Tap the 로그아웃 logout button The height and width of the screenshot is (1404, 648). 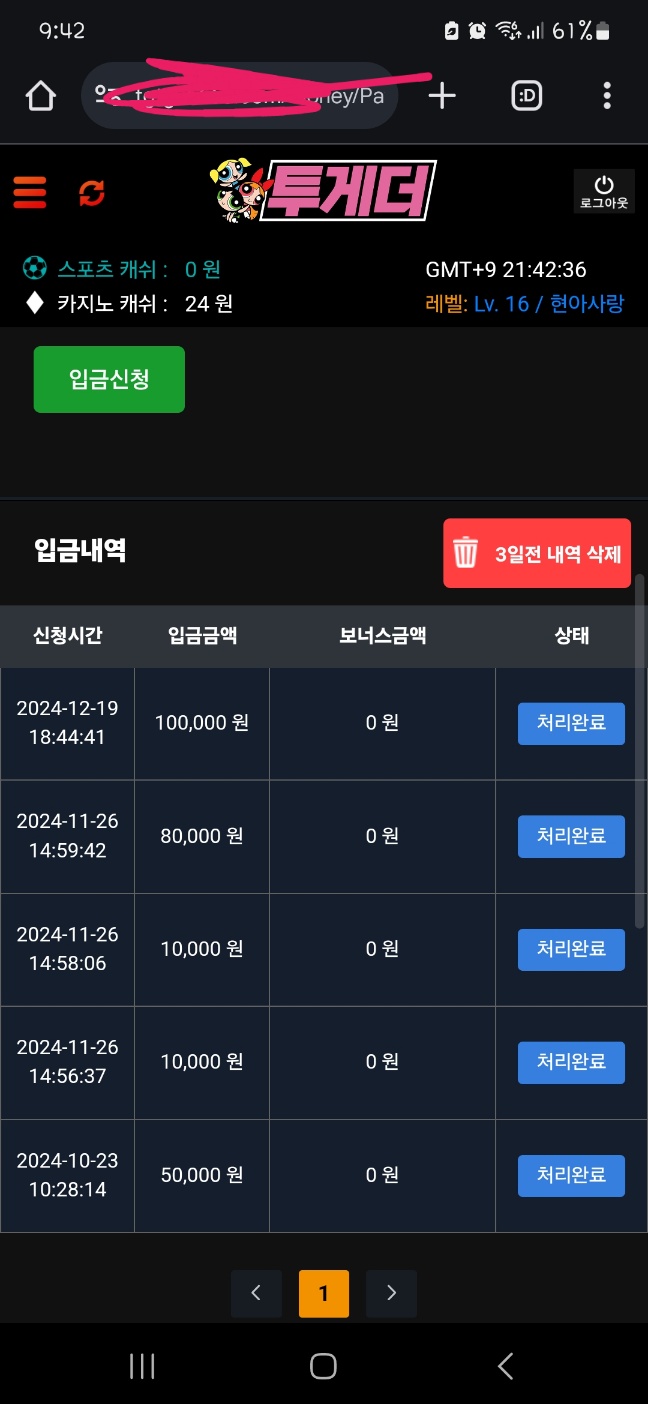[604, 191]
